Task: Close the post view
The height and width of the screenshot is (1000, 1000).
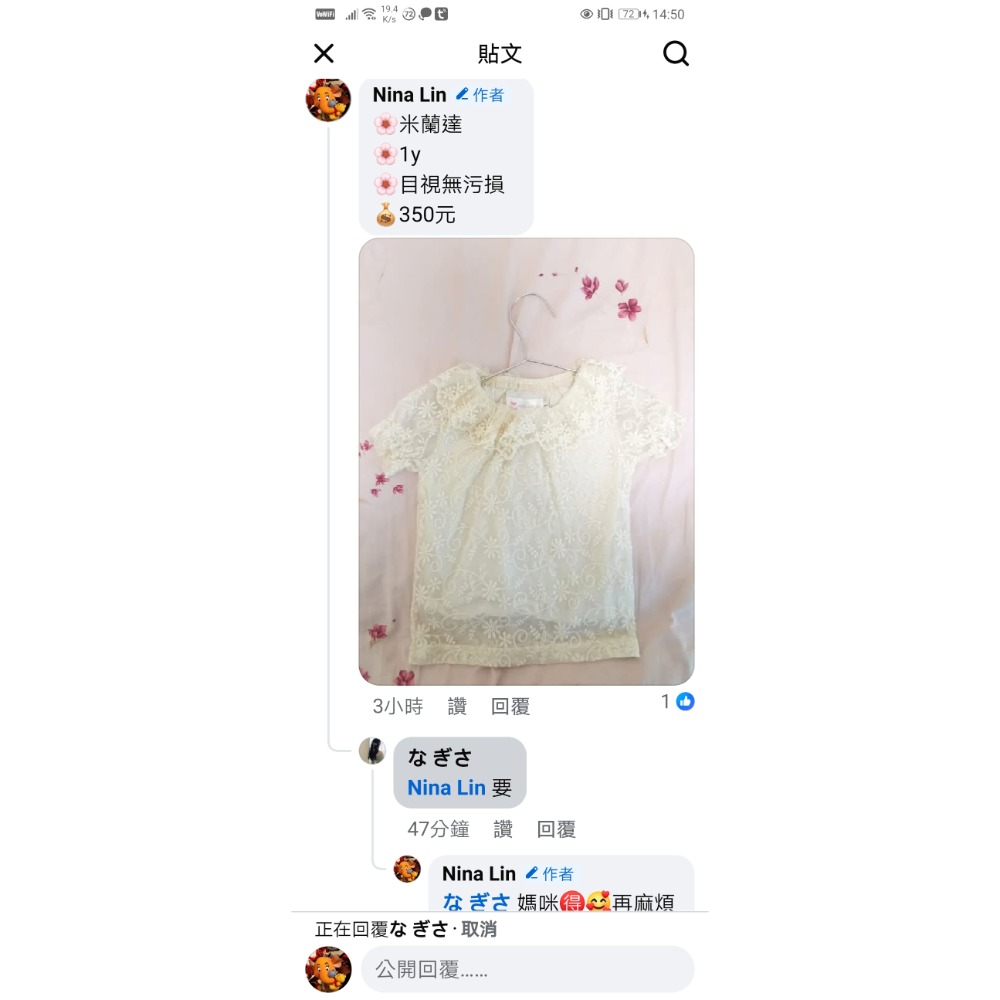Action: pos(324,54)
